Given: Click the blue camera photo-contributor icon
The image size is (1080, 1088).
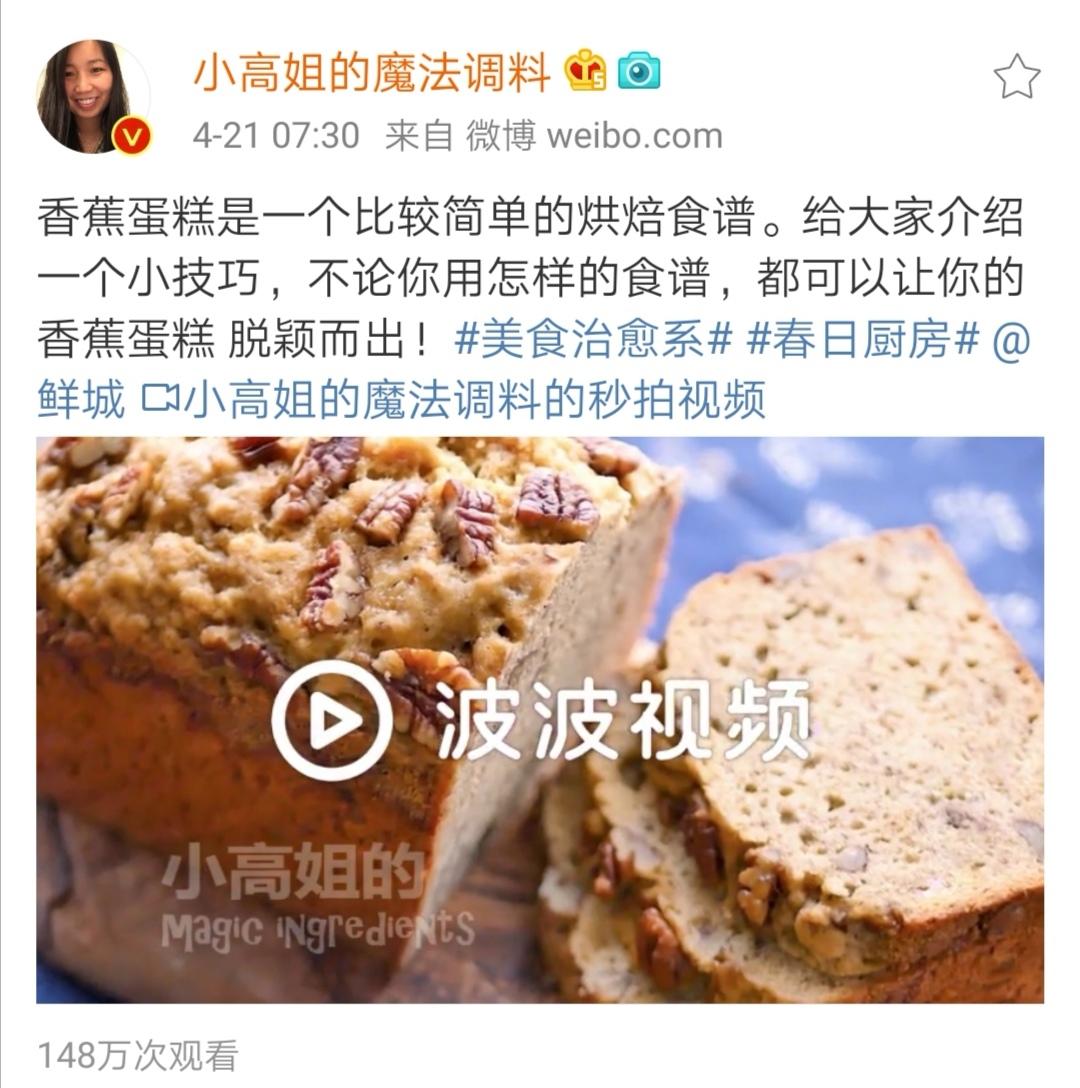Looking at the screenshot, I should pos(641,72).
